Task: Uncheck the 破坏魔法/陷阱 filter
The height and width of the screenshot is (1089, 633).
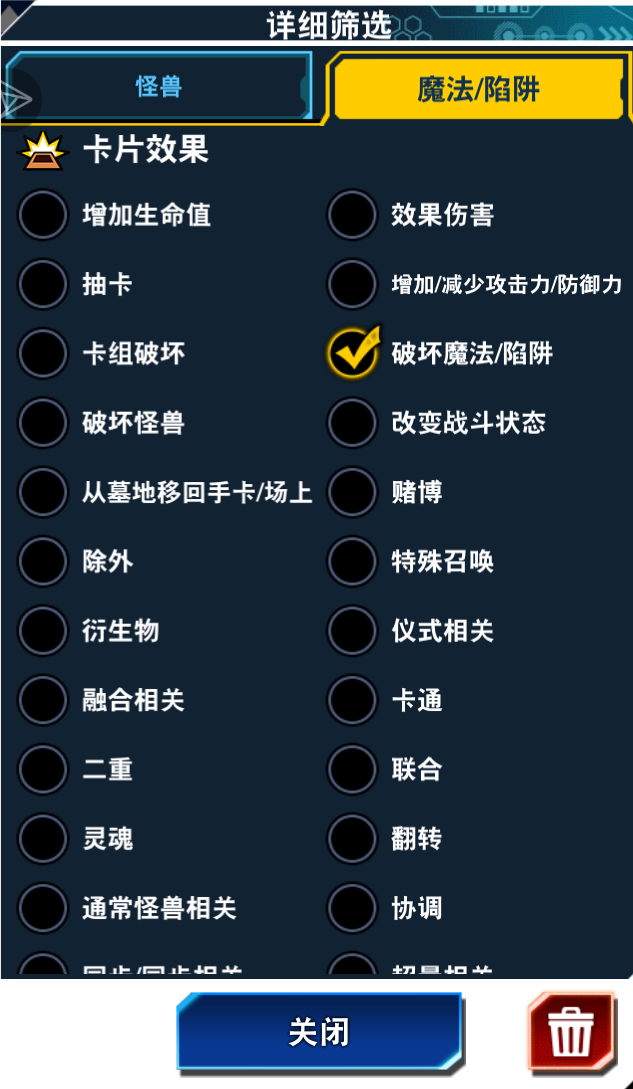Action: pyautogui.click(x=352, y=354)
